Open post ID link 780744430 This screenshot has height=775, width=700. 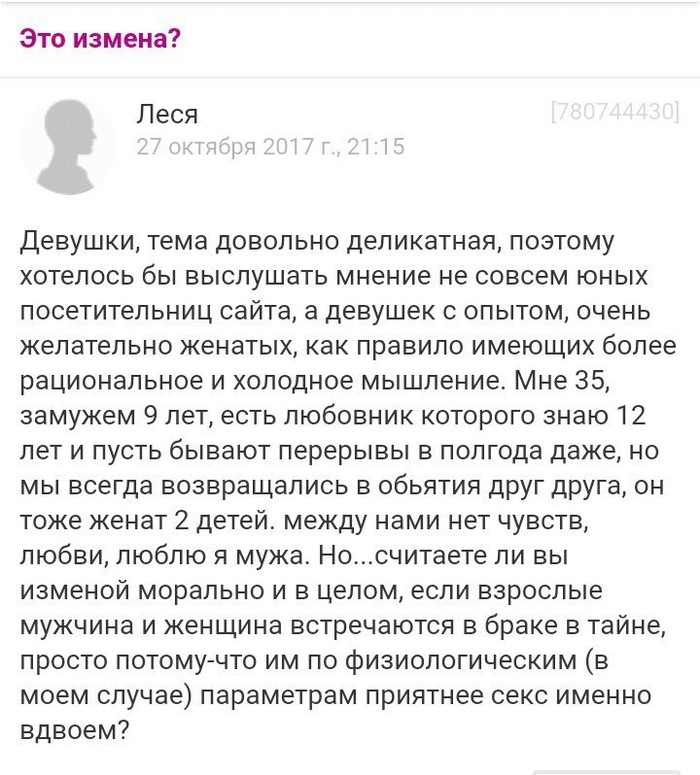[615, 112]
